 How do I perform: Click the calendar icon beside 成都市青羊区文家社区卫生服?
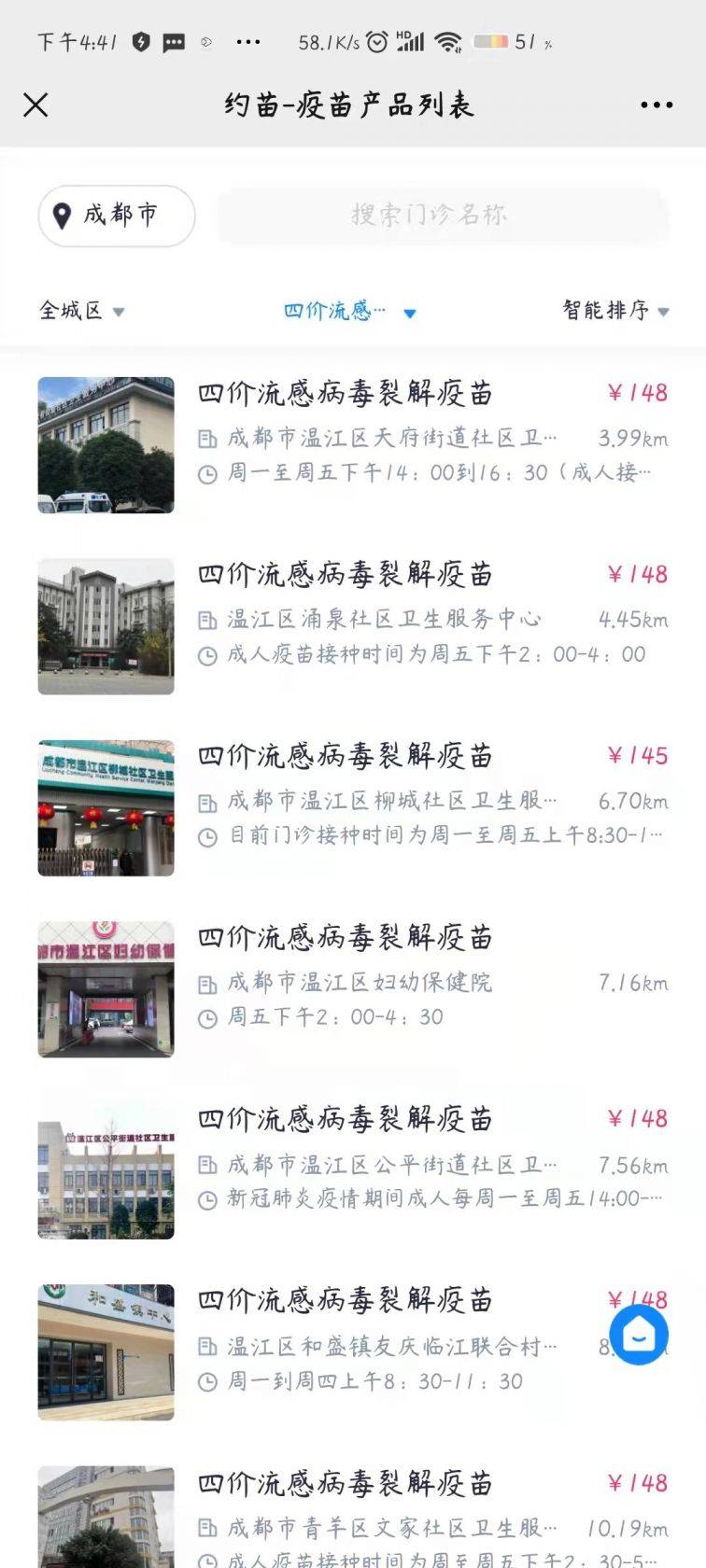pyautogui.click(x=206, y=1529)
